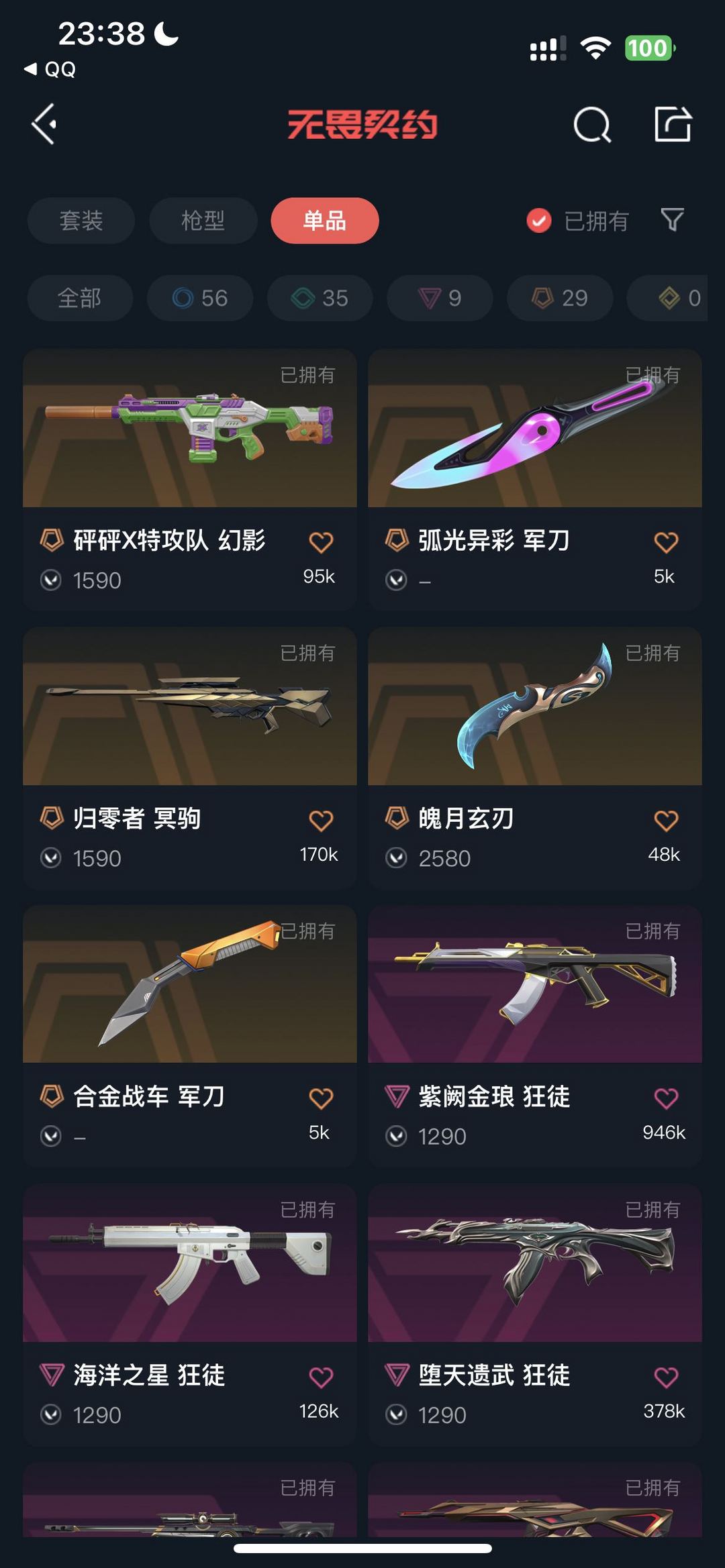Filter by the orange tier chip 29
This screenshot has height=1568, width=725.
click(560, 297)
